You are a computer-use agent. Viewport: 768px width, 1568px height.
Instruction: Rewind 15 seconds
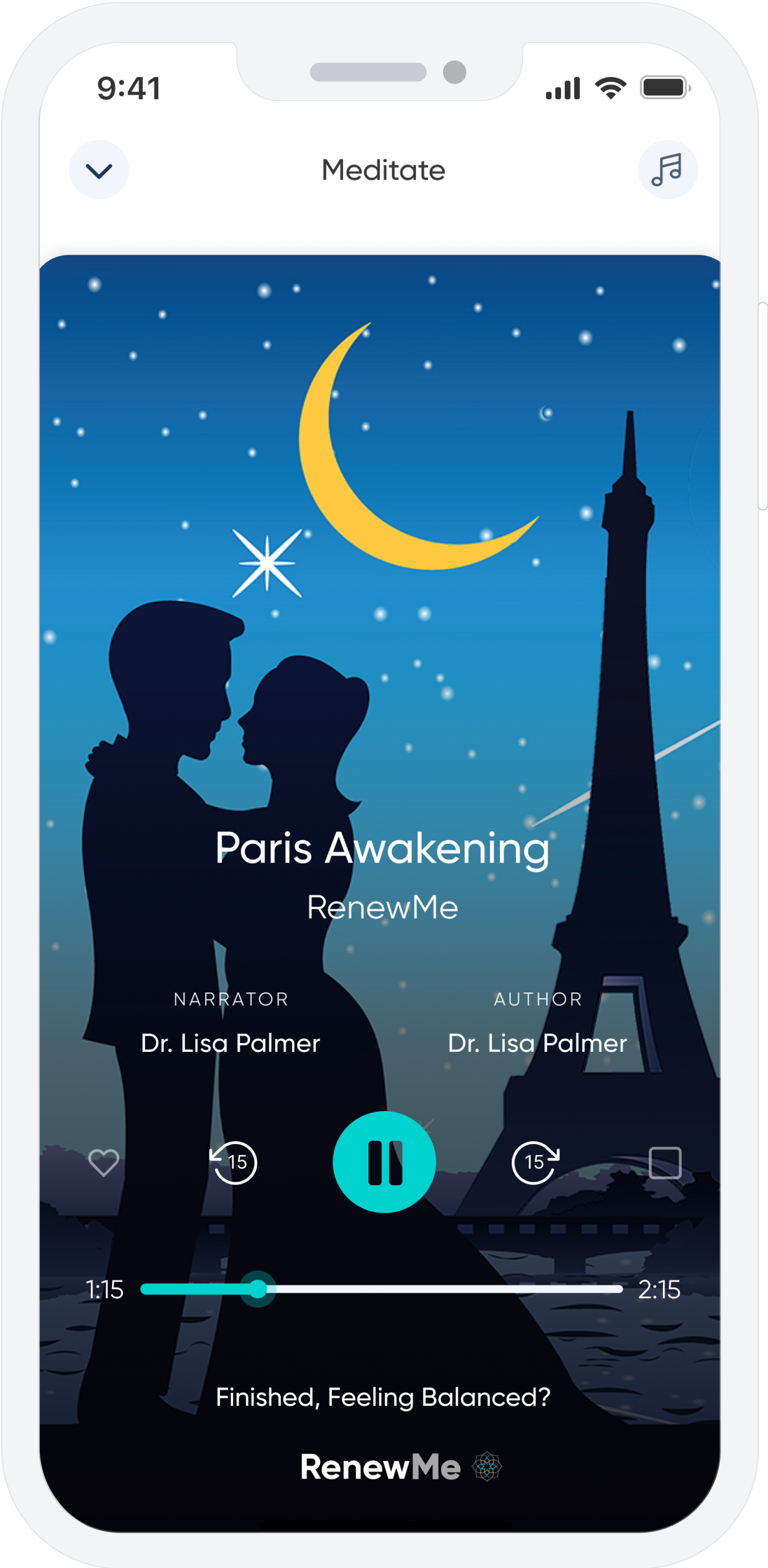[234, 1162]
